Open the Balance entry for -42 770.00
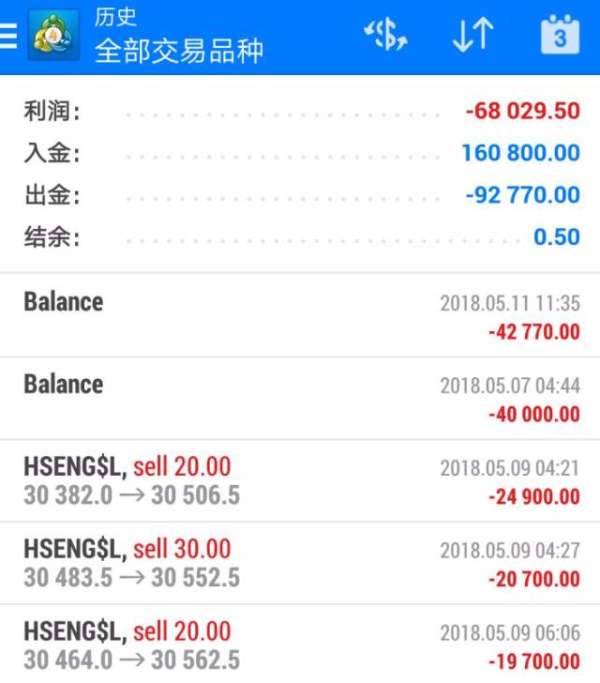This screenshot has height=683, width=600. pos(300,316)
